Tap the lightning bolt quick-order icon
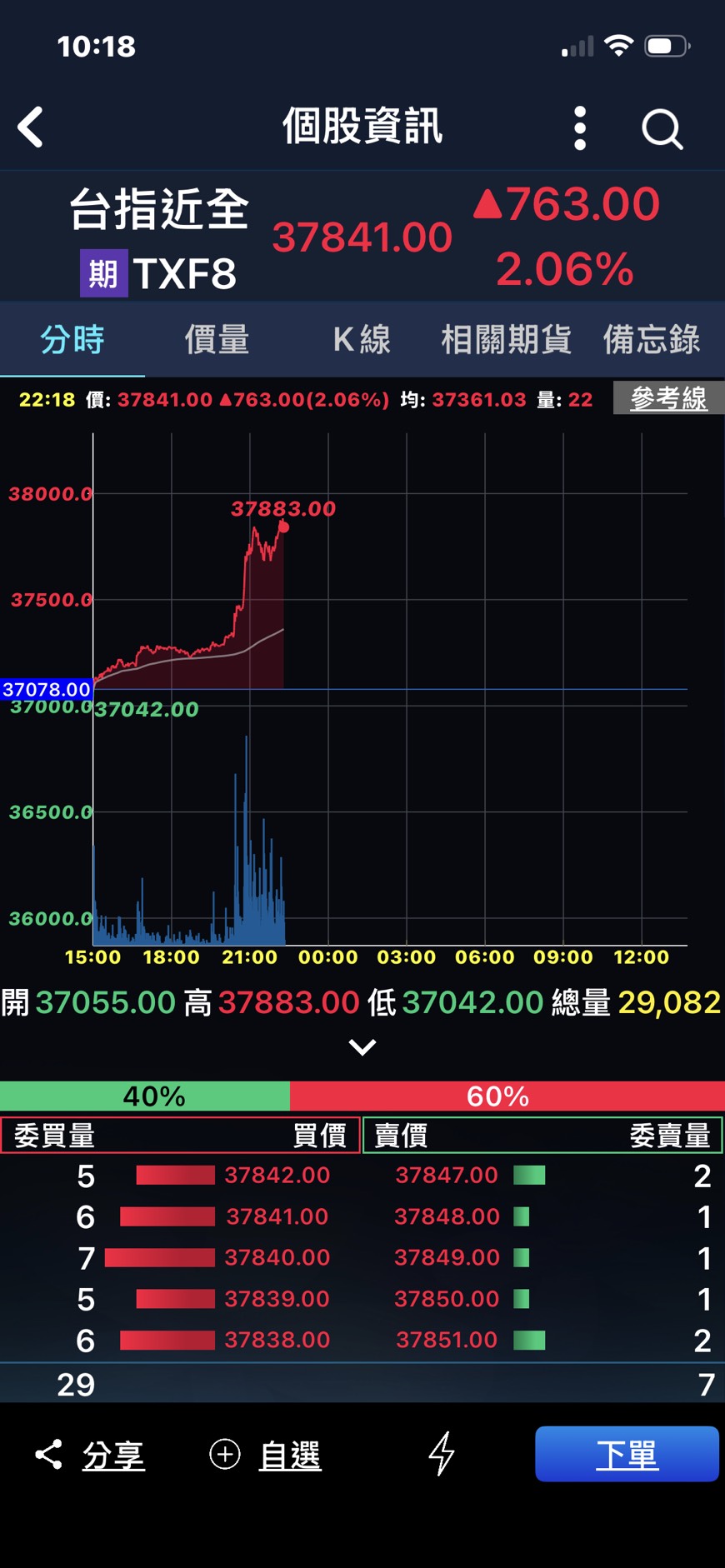This screenshot has height=1568, width=725. [x=442, y=1454]
